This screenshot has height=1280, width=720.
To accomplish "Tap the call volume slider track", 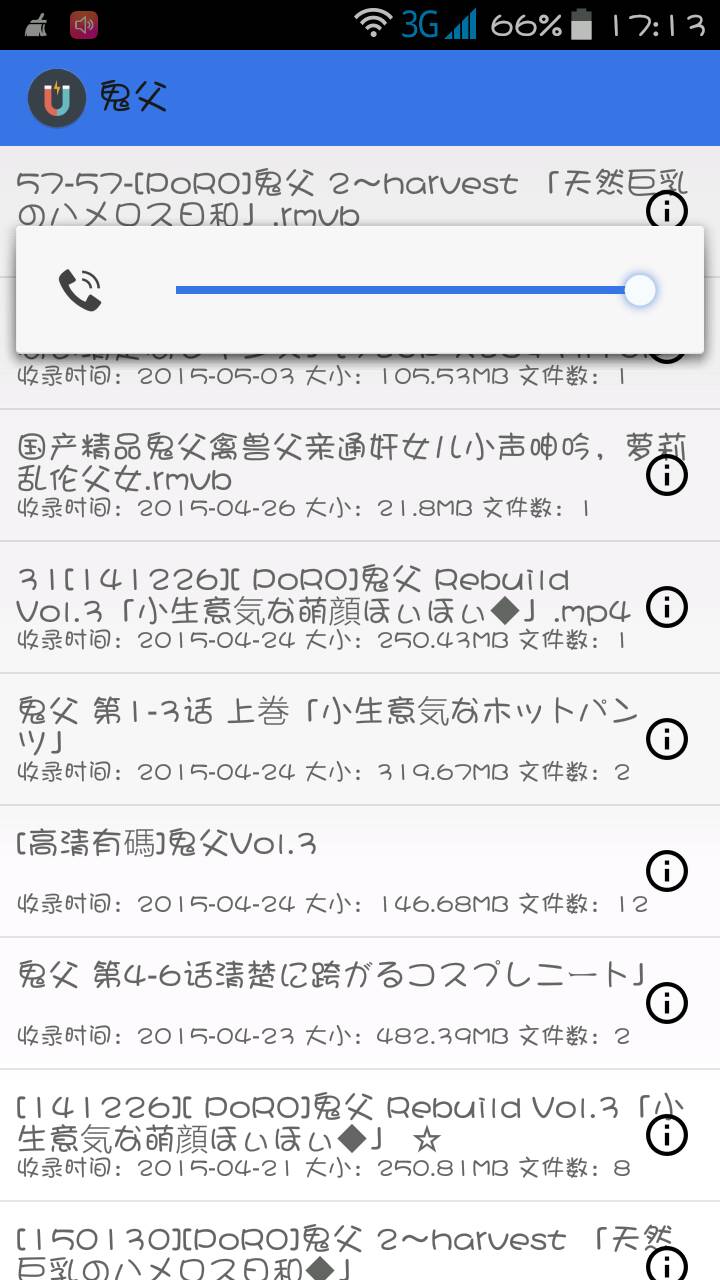I will coord(400,290).
